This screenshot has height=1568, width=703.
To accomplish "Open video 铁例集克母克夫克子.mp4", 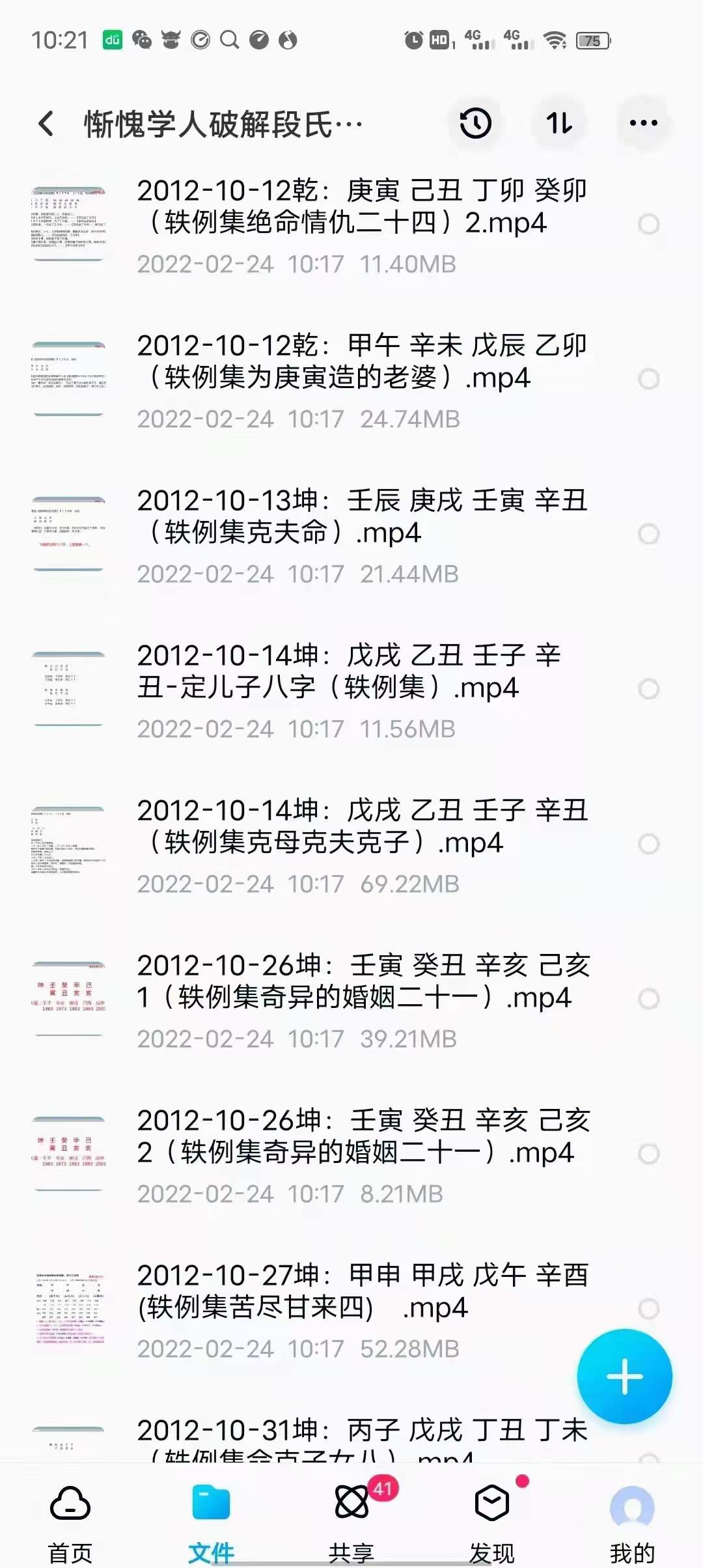I will point(361,844).
